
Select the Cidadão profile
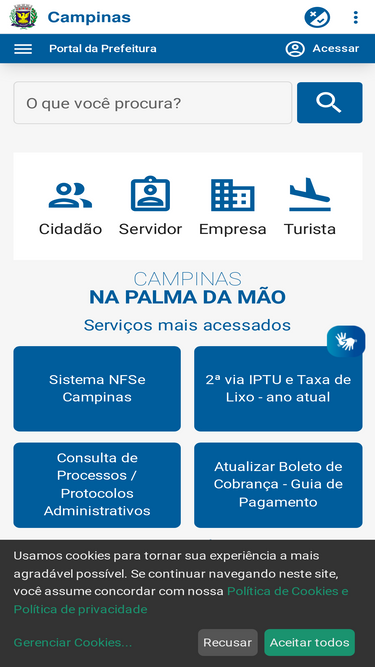pos(71,207)
